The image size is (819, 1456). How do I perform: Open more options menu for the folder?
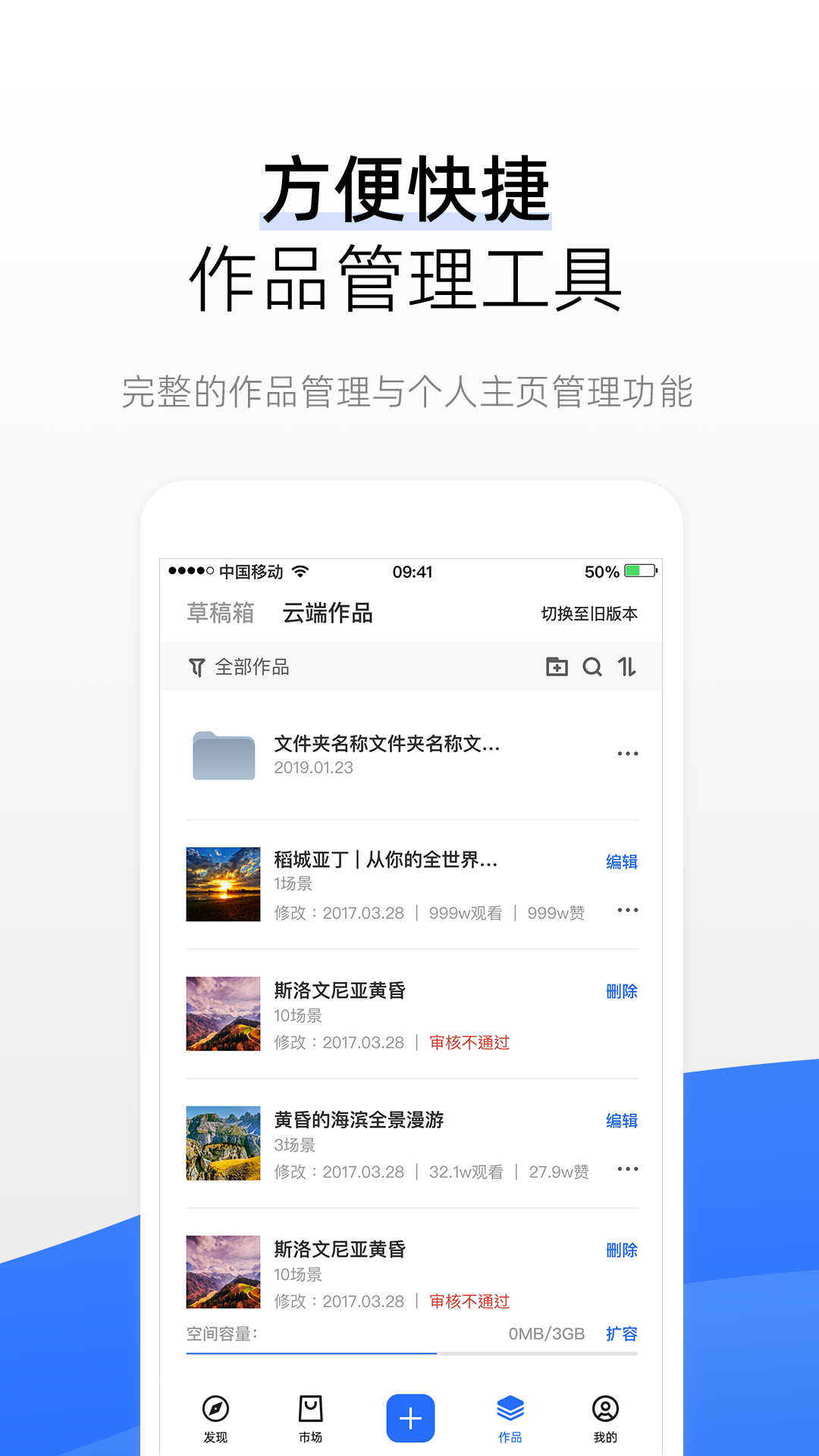coord(627,753)
